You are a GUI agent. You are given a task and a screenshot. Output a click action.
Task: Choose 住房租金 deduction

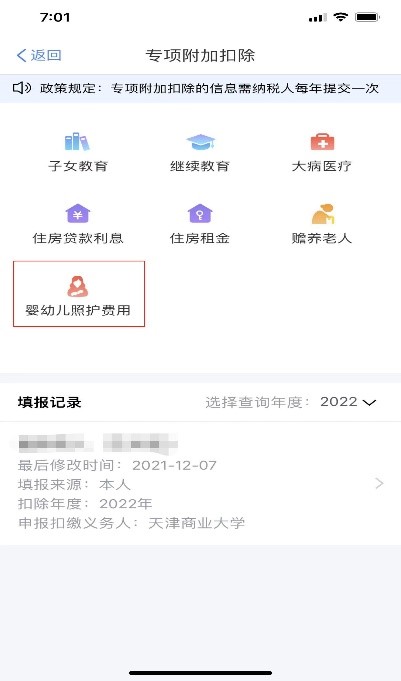pos(200,224)
